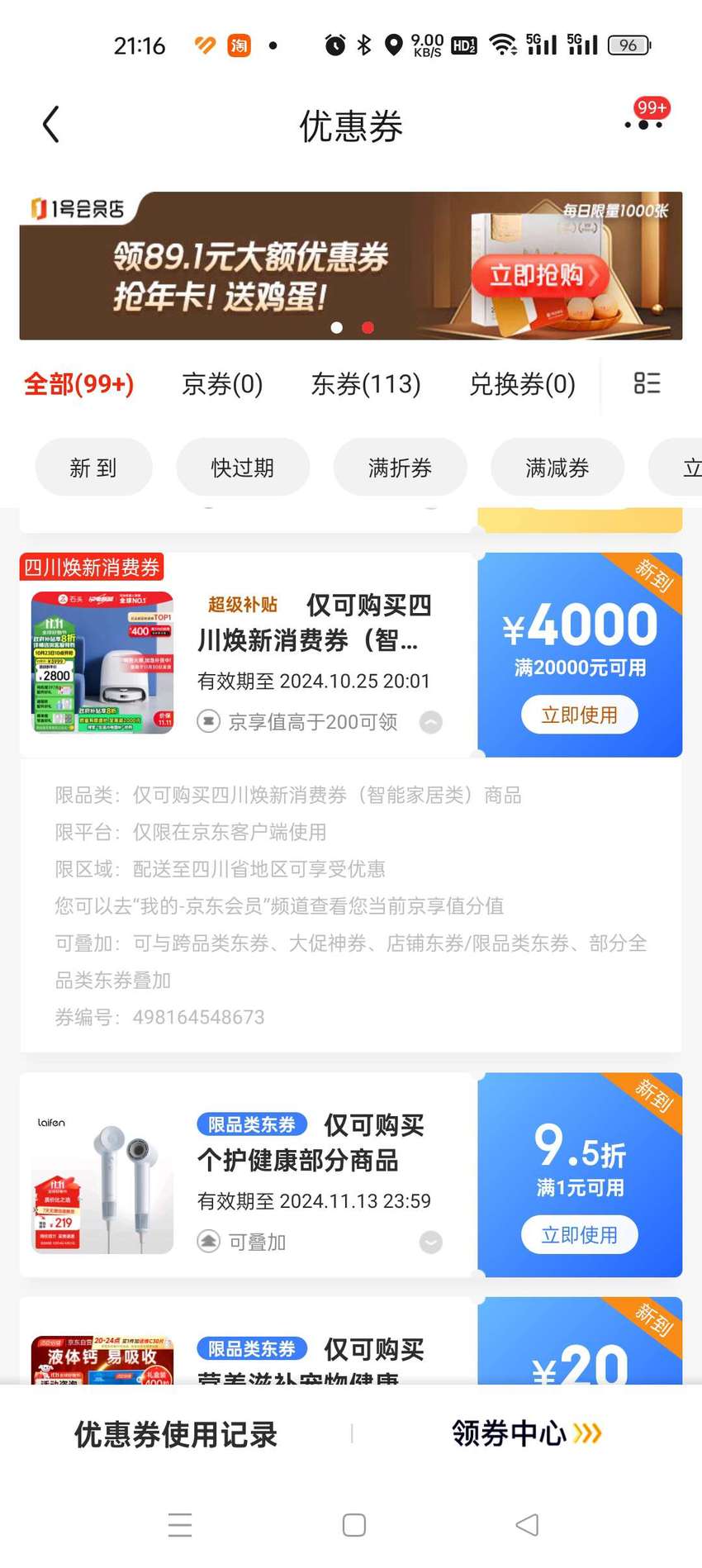Image resolution: width=702 pixels, height=1568 pixels.
Task: Open 优惠券使用记录
Action: tap(176, 1434)
